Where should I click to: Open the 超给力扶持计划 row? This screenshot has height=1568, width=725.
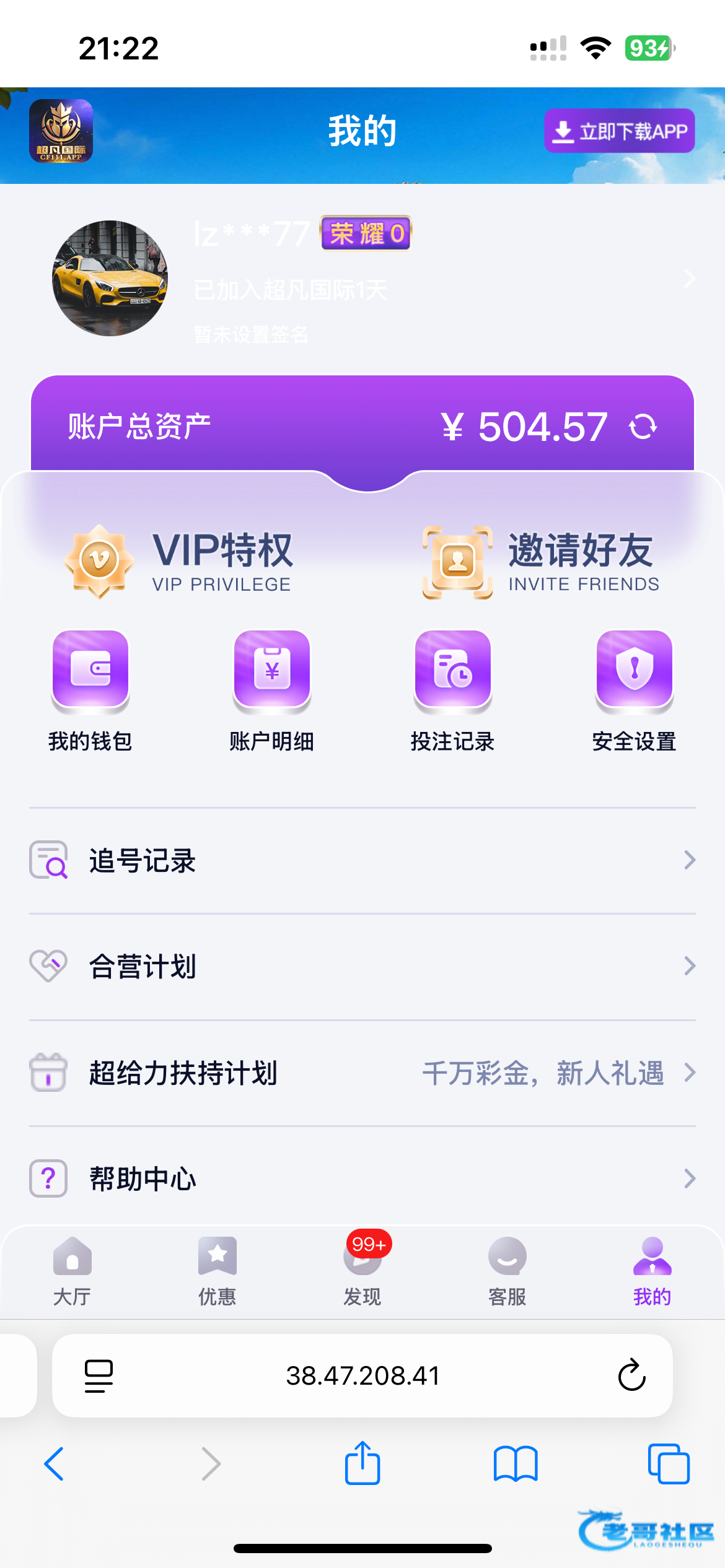click(362, 1073)
